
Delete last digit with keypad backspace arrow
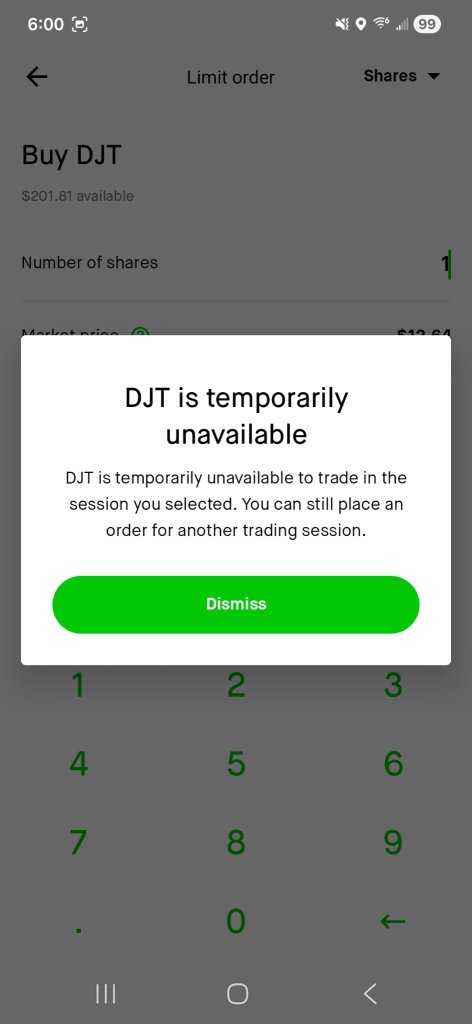(x=393, y=921)
